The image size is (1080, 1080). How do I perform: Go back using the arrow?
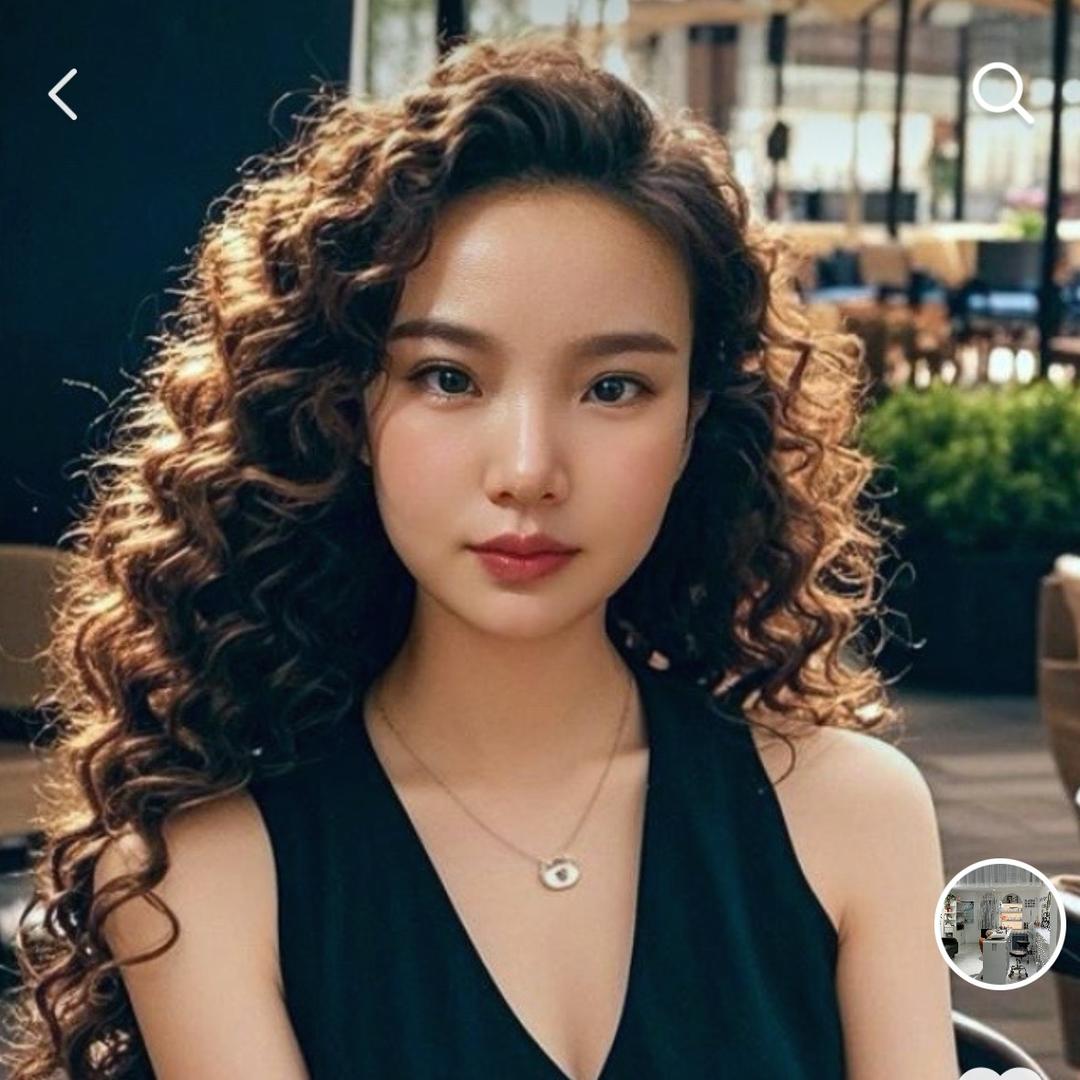pos(63,94)
